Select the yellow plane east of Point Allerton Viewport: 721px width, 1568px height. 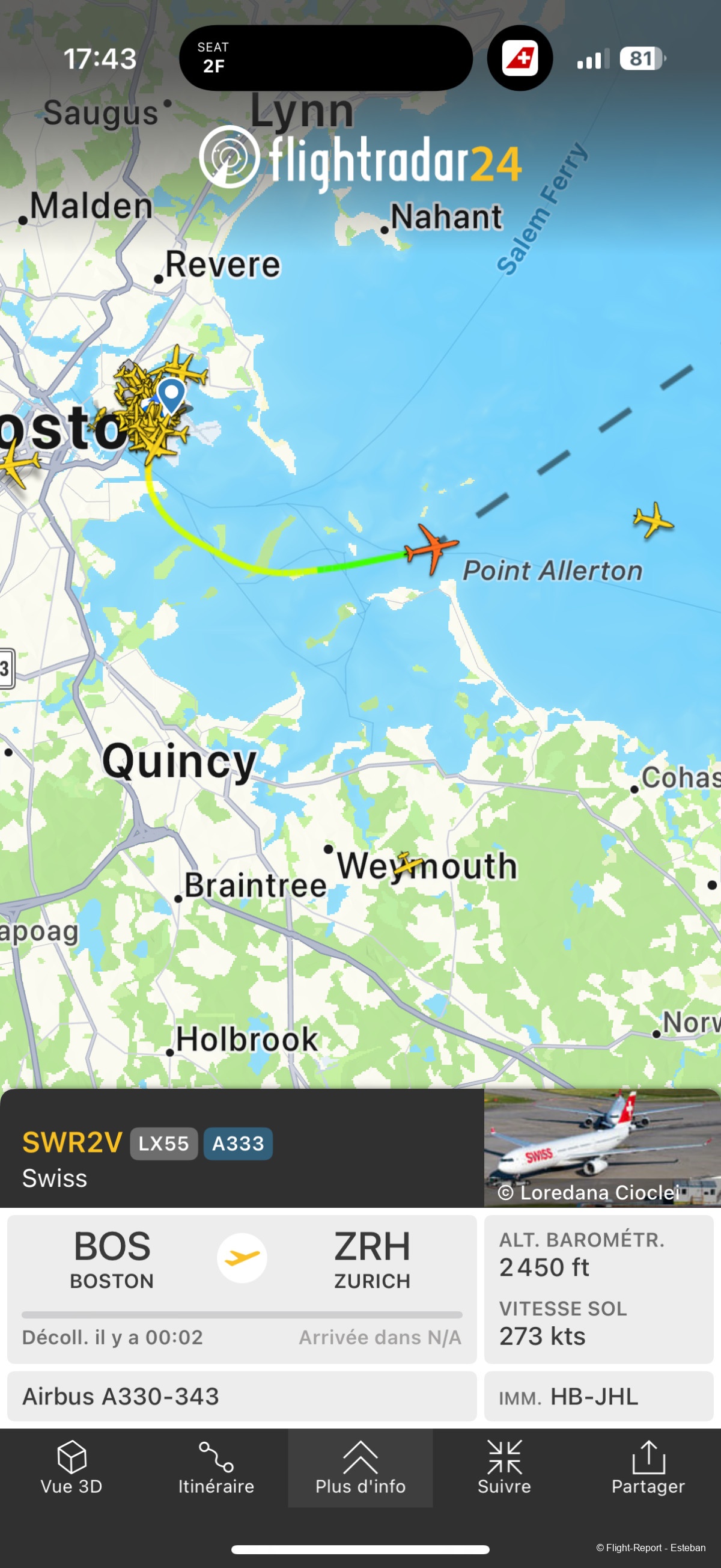653,520
